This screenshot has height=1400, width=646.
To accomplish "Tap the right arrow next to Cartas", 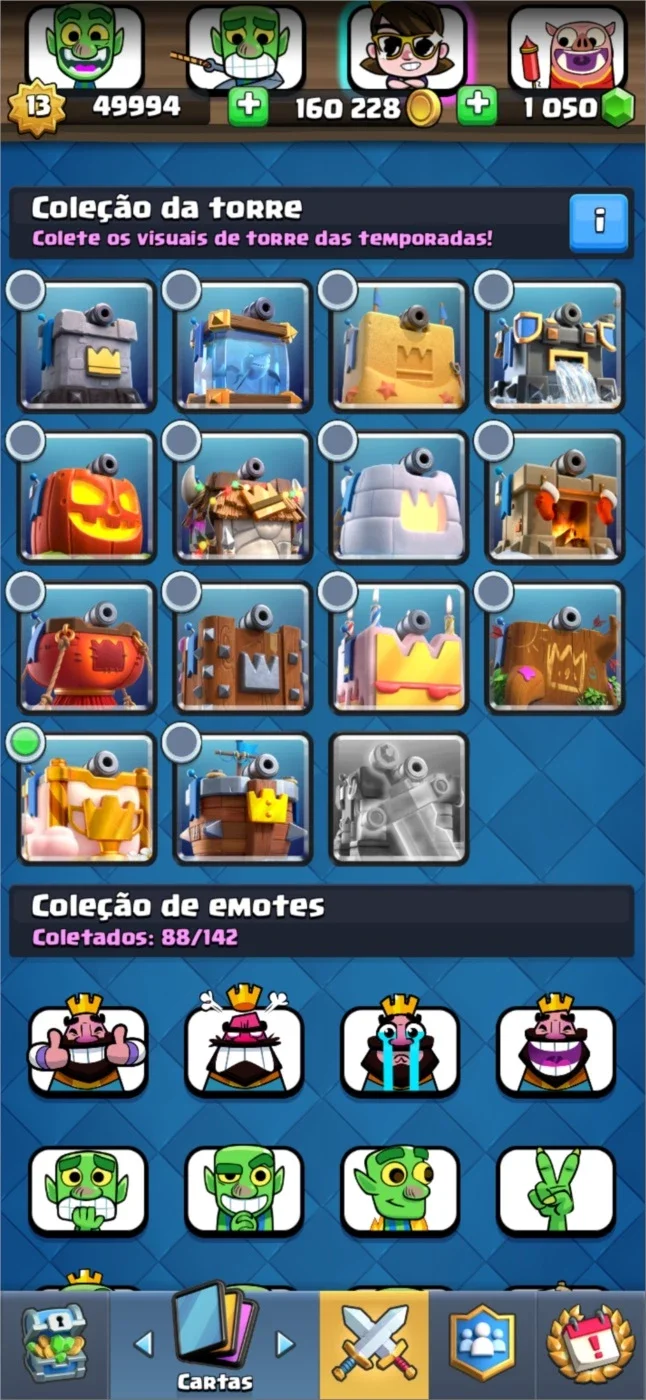I will pyautogui.click(x=286, y=1343).
